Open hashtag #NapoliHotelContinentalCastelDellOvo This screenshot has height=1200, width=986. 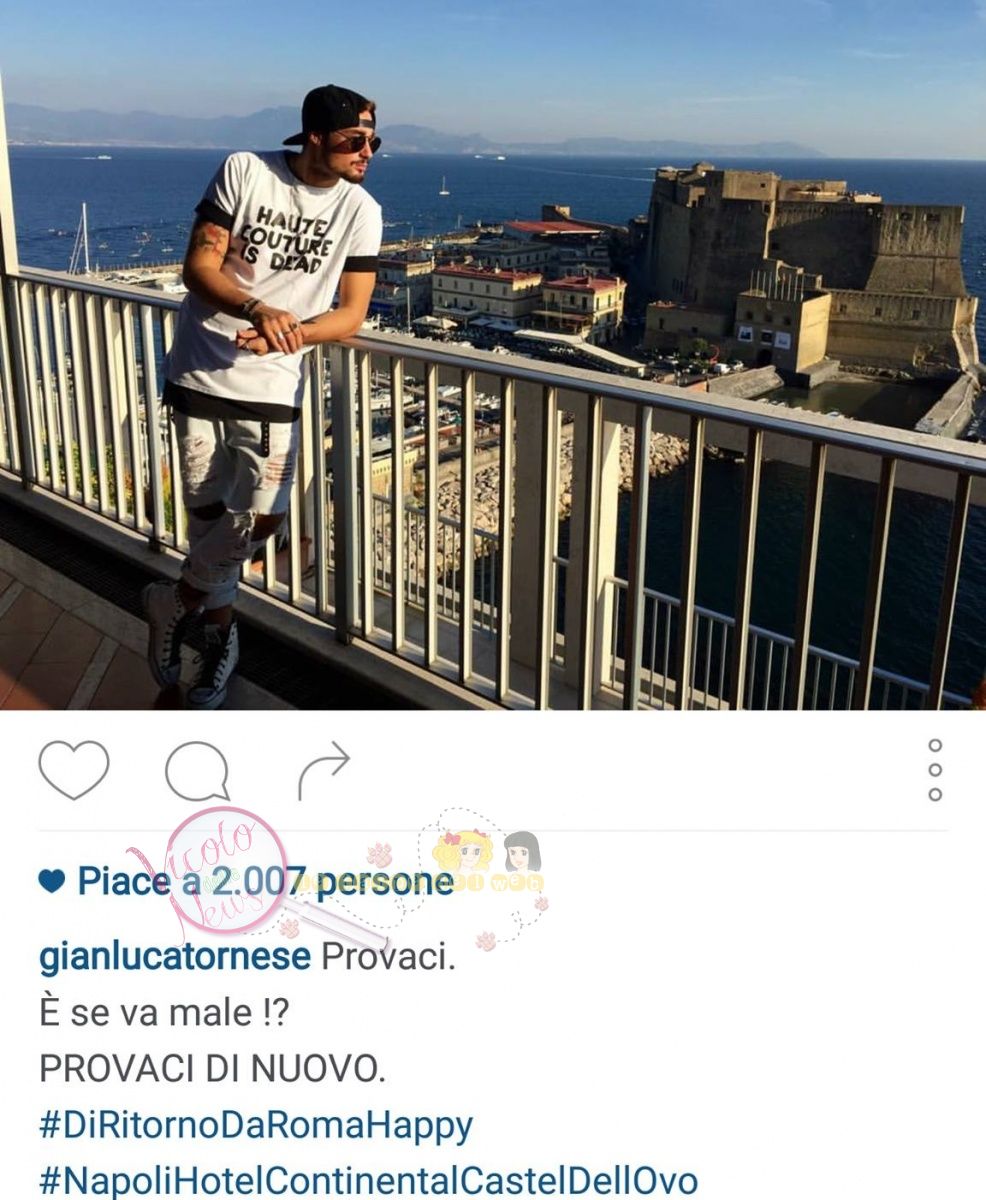pos(368,1180)
